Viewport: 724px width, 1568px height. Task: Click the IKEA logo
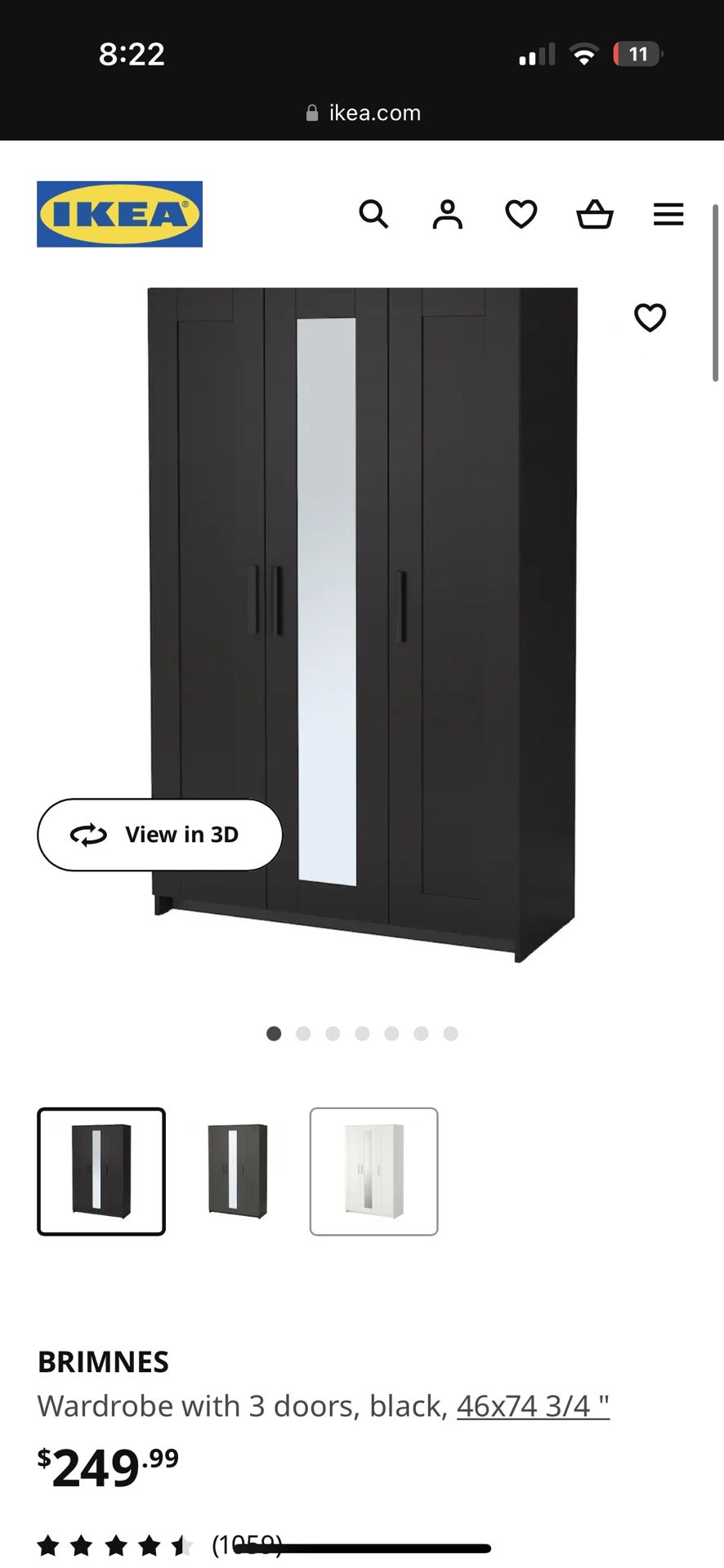point(118,215)
